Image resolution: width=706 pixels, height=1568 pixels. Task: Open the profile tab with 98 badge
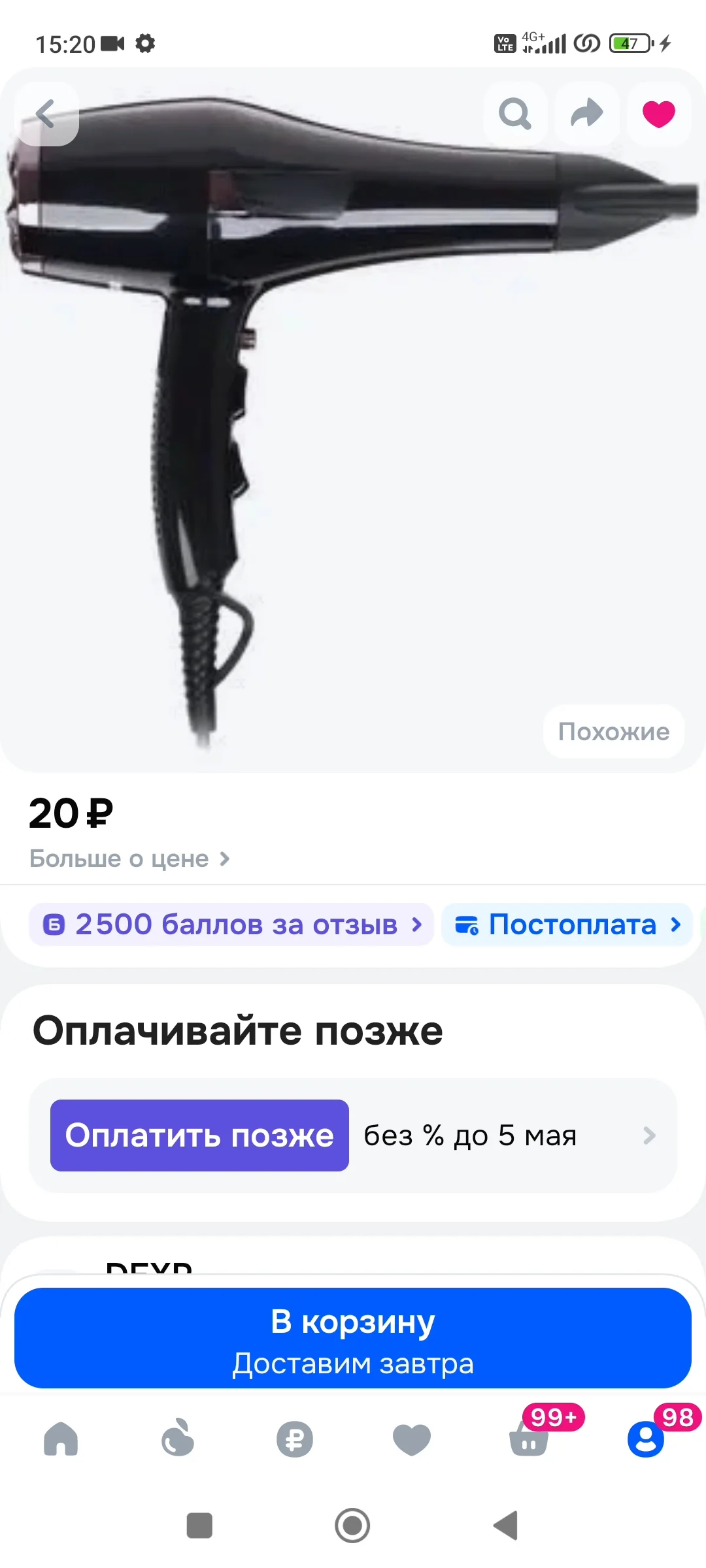pyautogui.click(x=646, y=1439)
